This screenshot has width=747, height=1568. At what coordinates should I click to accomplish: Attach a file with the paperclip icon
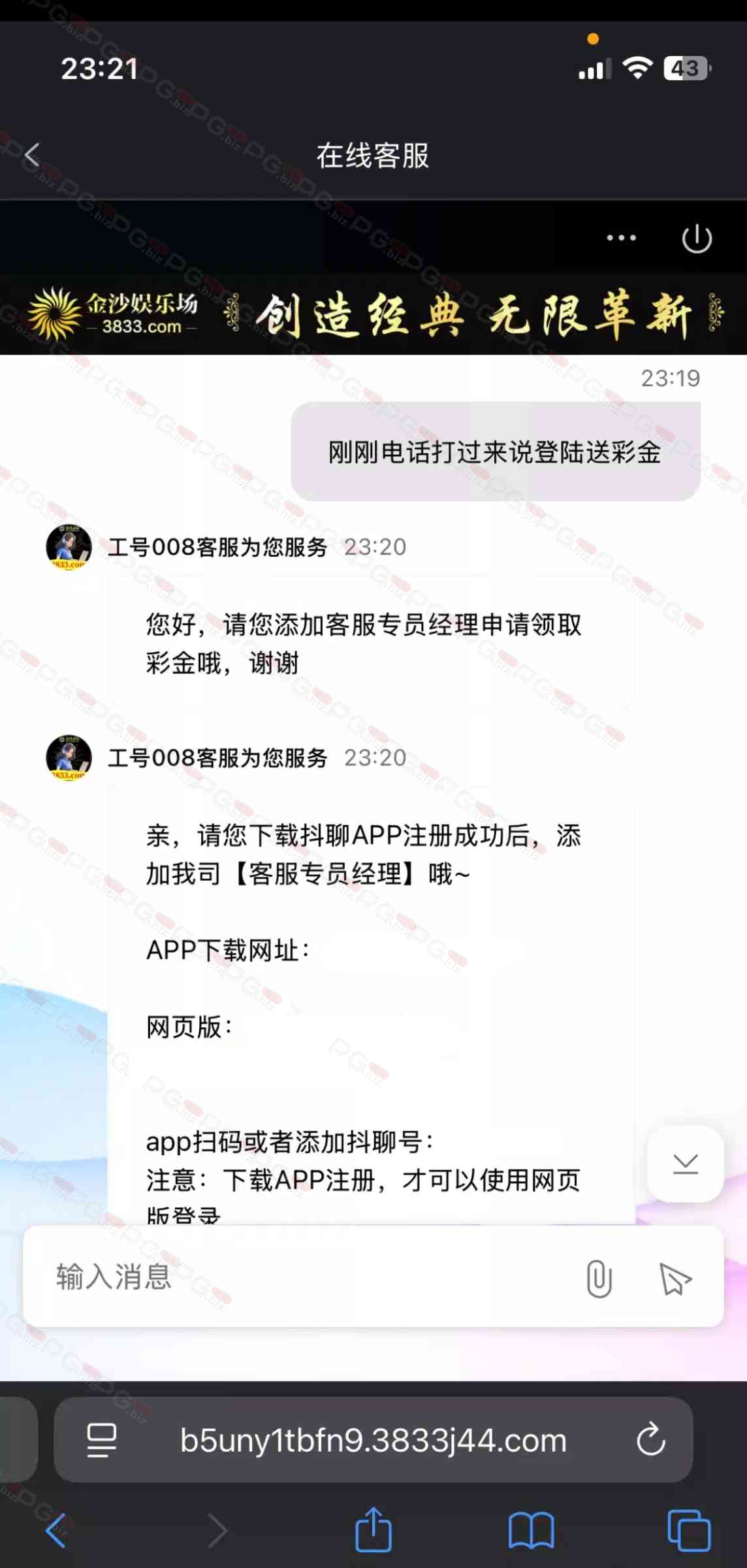(598, 1278)
